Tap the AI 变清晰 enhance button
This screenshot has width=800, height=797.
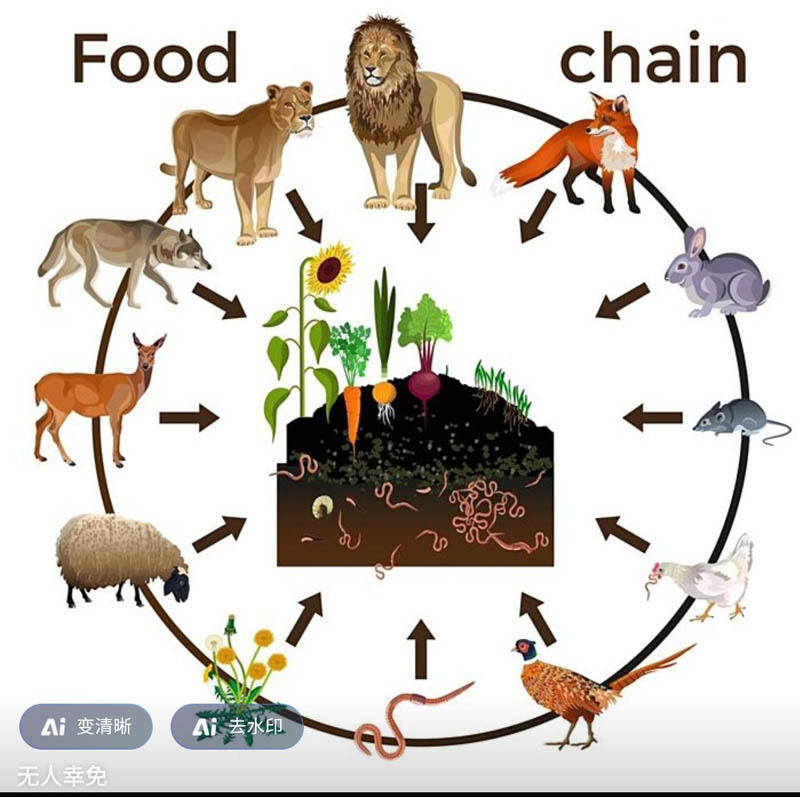coord(85,727)
